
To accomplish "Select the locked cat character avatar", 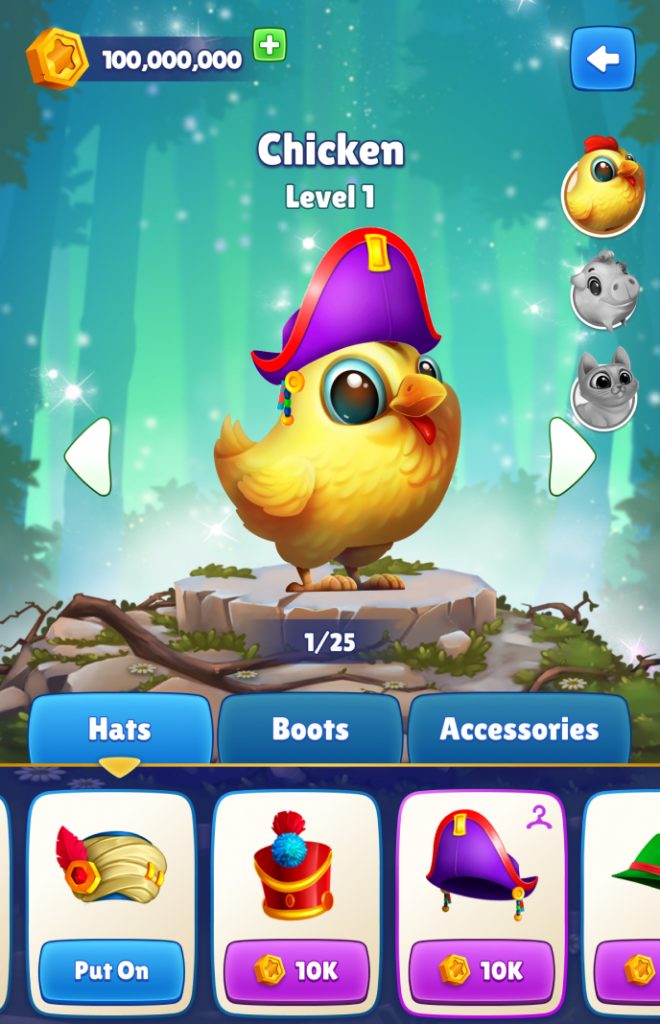I will 603,389.
